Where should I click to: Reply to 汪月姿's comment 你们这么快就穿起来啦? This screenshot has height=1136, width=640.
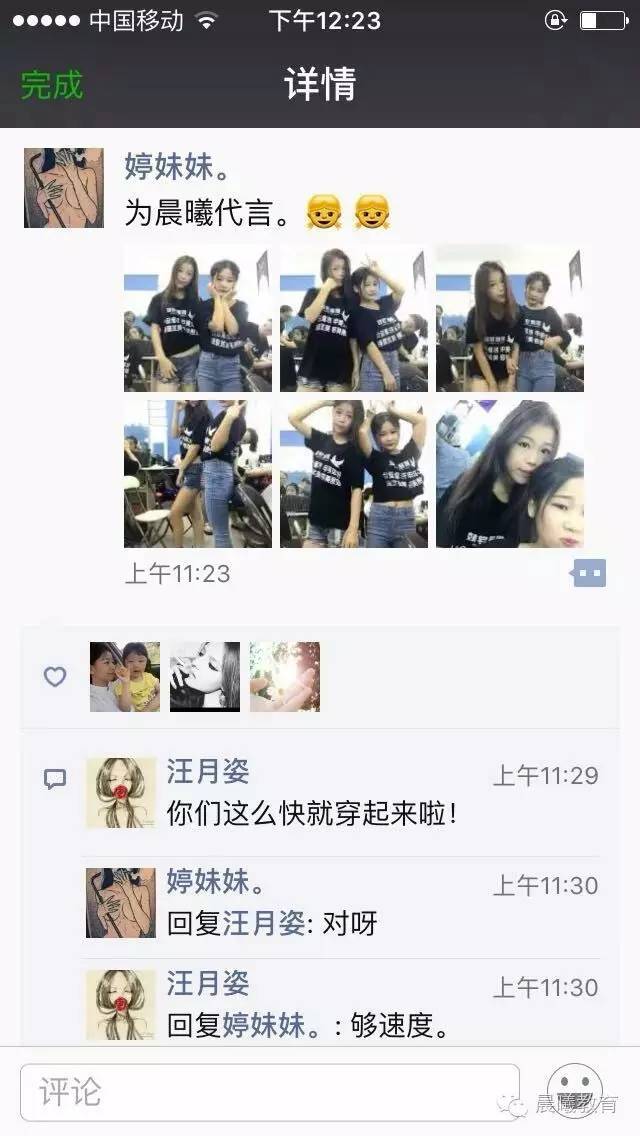pos(311,812)
